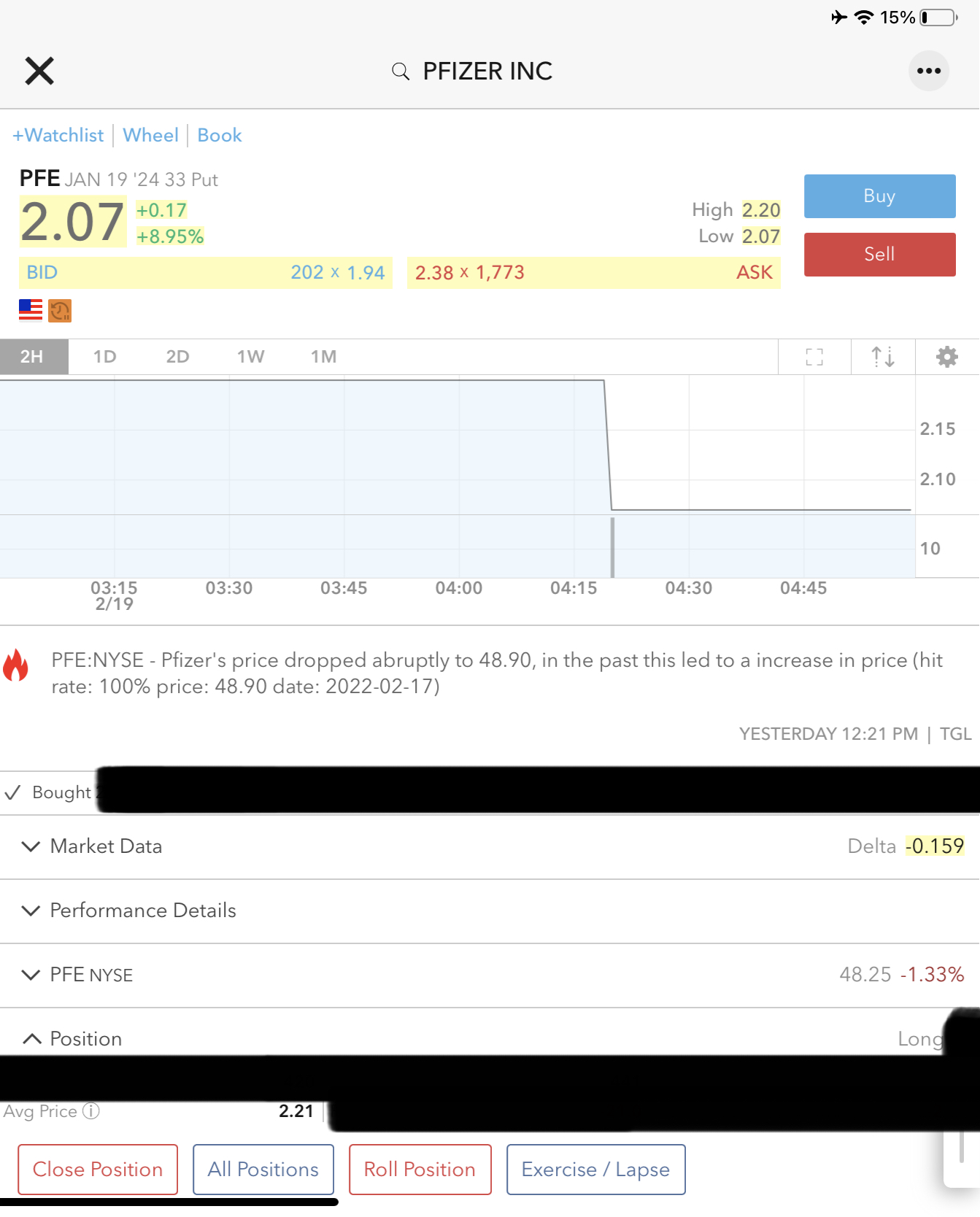Collapse the Position section
The image size is (980, 1217).
click(x=85, y=1039)
